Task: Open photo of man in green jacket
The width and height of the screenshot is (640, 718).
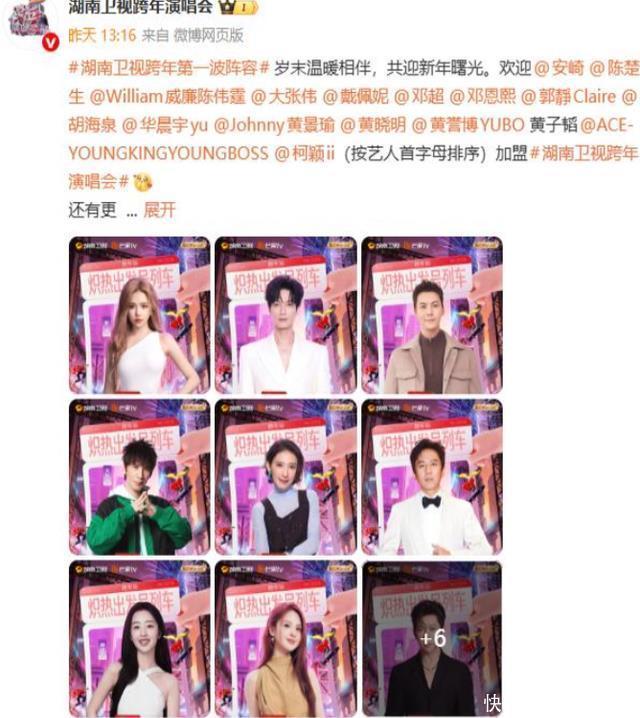Action: coord(139,477)
